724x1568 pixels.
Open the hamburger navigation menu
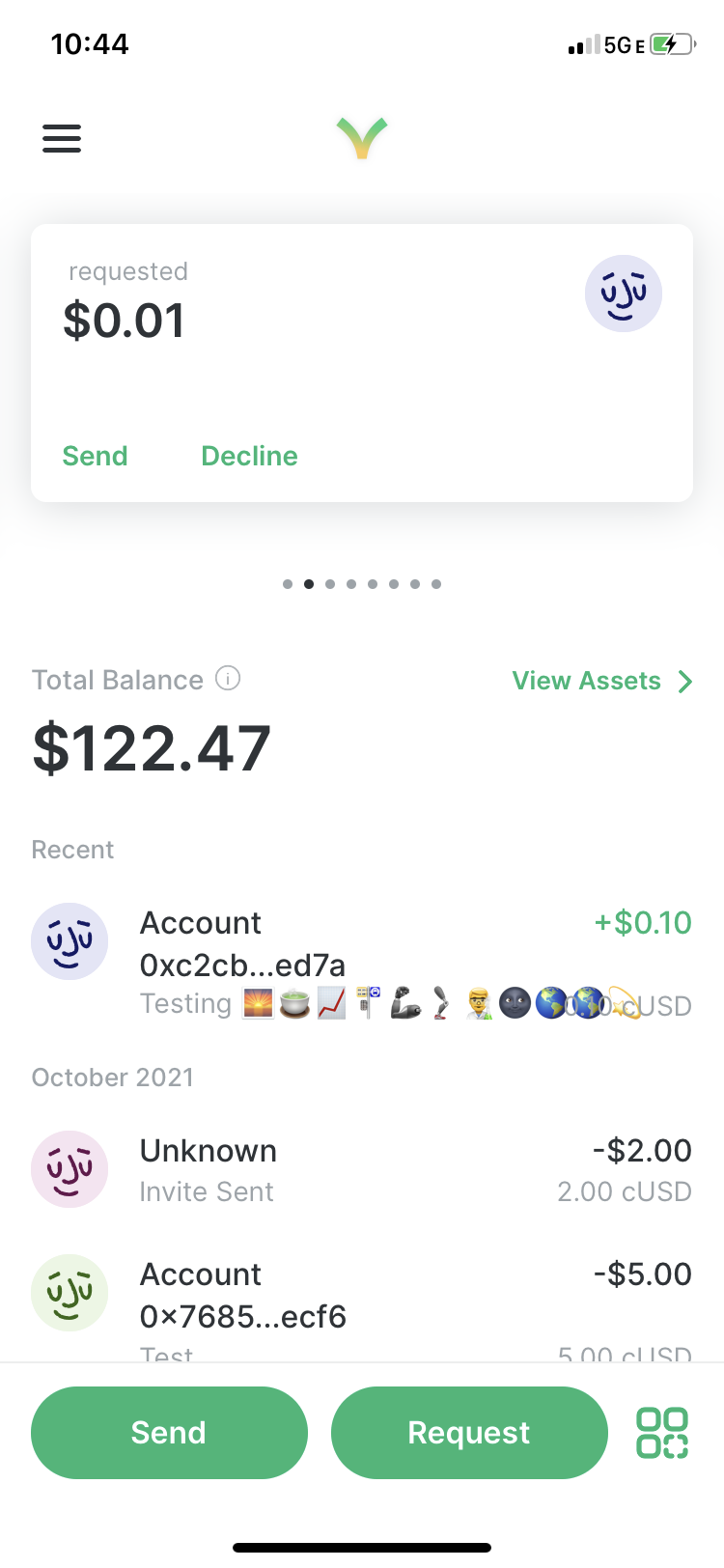(x=62, y=138)
